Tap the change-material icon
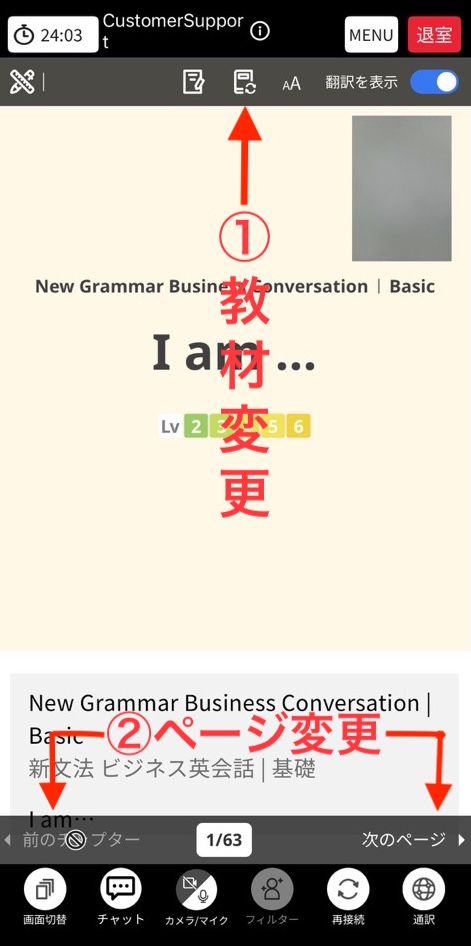The width and height of the screenshot is (471, 946). coord(244,82)
